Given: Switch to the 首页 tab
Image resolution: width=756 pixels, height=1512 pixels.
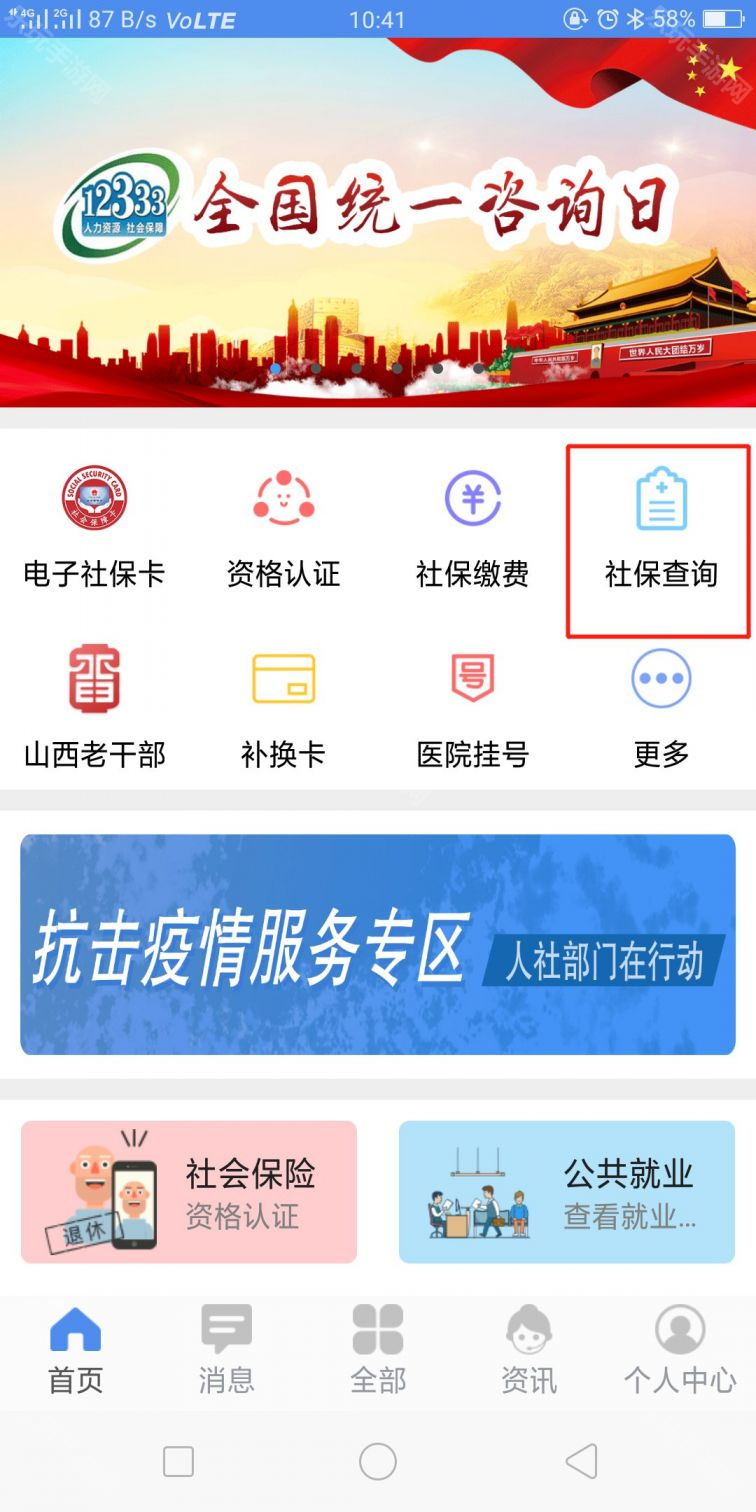Looking at the screenshot, I should 76,1350.
